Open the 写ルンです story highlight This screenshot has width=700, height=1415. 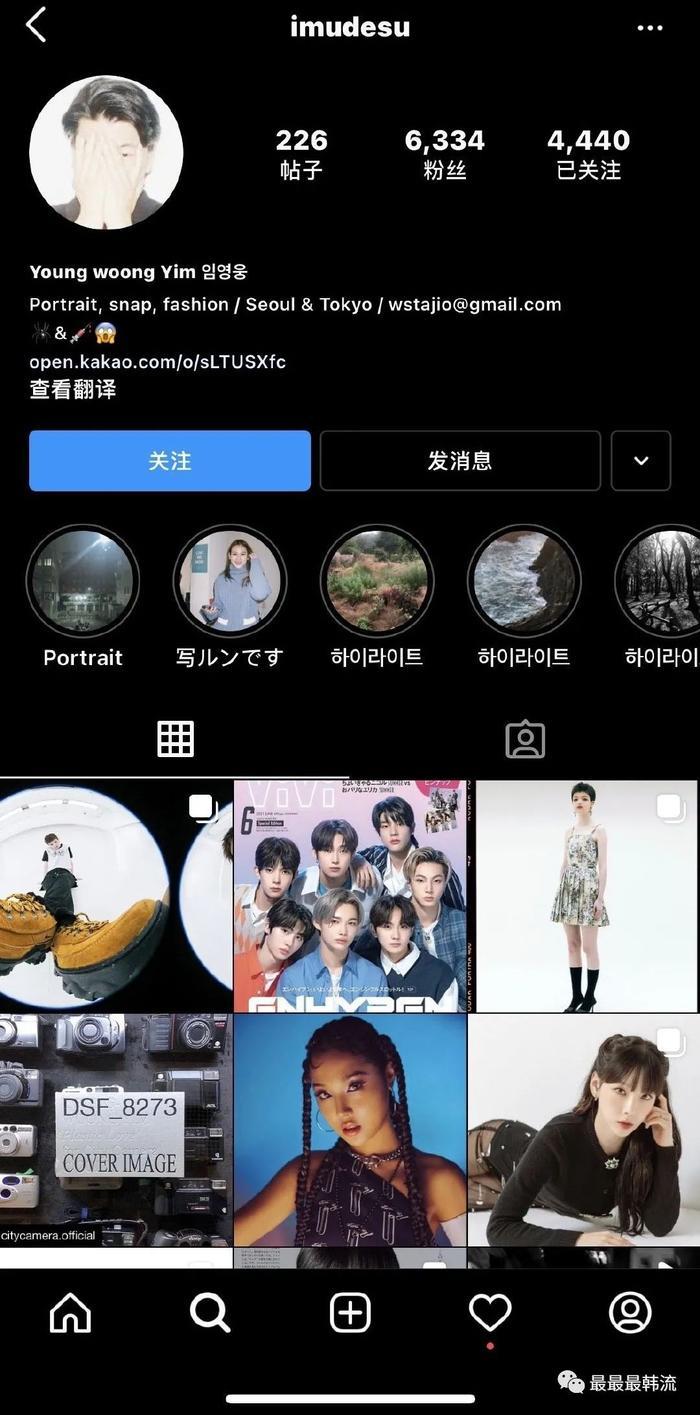coord(229,582)
